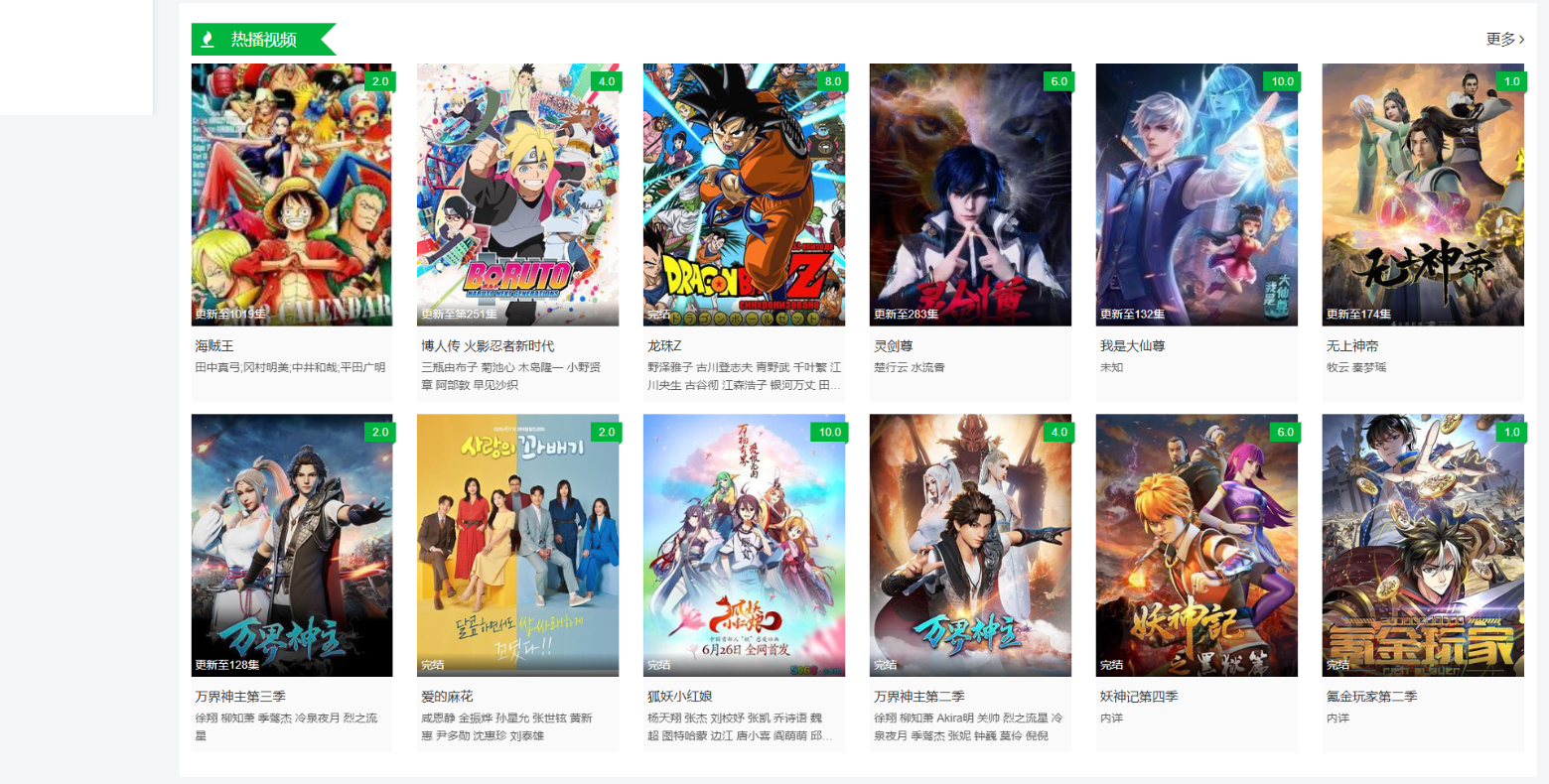Tap the 爱的麻花 drama card
The height and width of the screenshot is (784, 1549).
point(517,545)
